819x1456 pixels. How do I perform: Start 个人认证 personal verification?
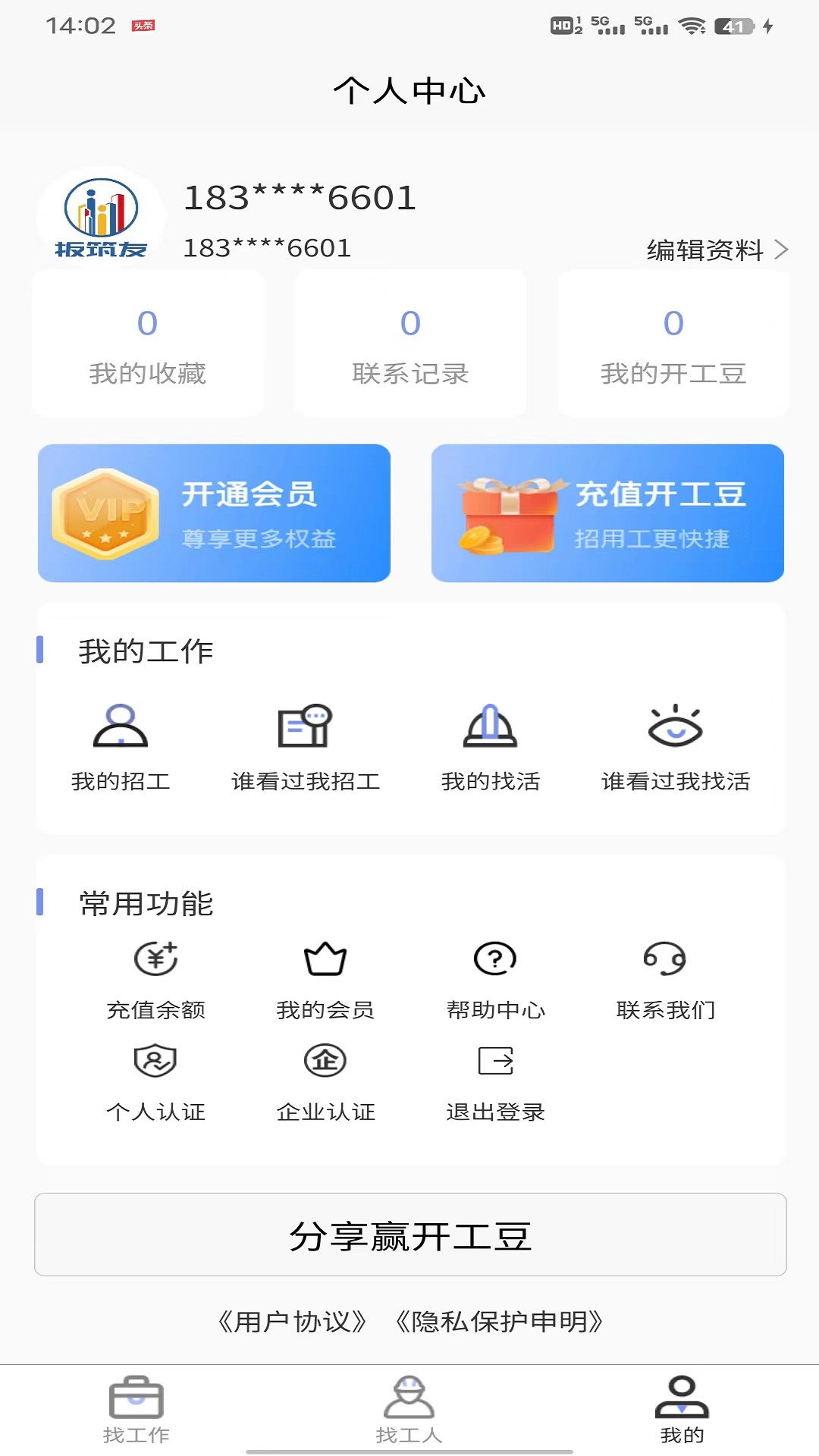pos(156,1081)
